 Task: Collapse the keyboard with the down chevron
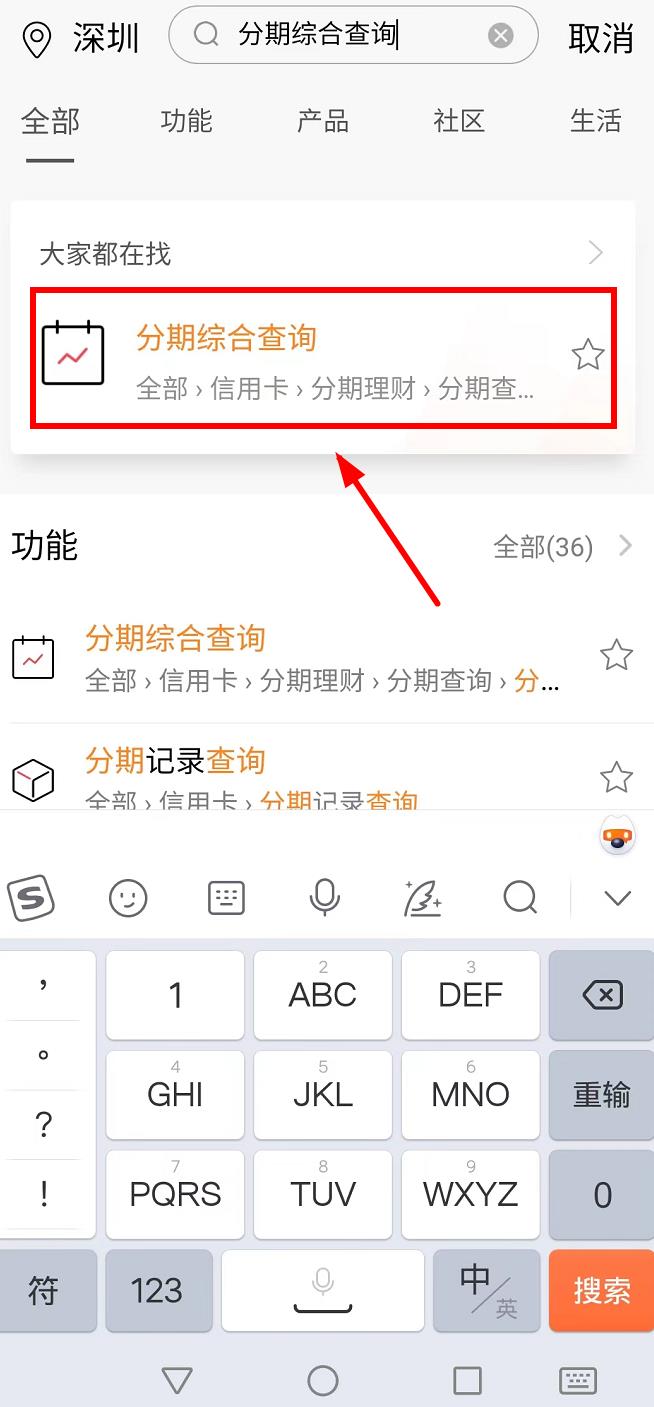[618, 898]
